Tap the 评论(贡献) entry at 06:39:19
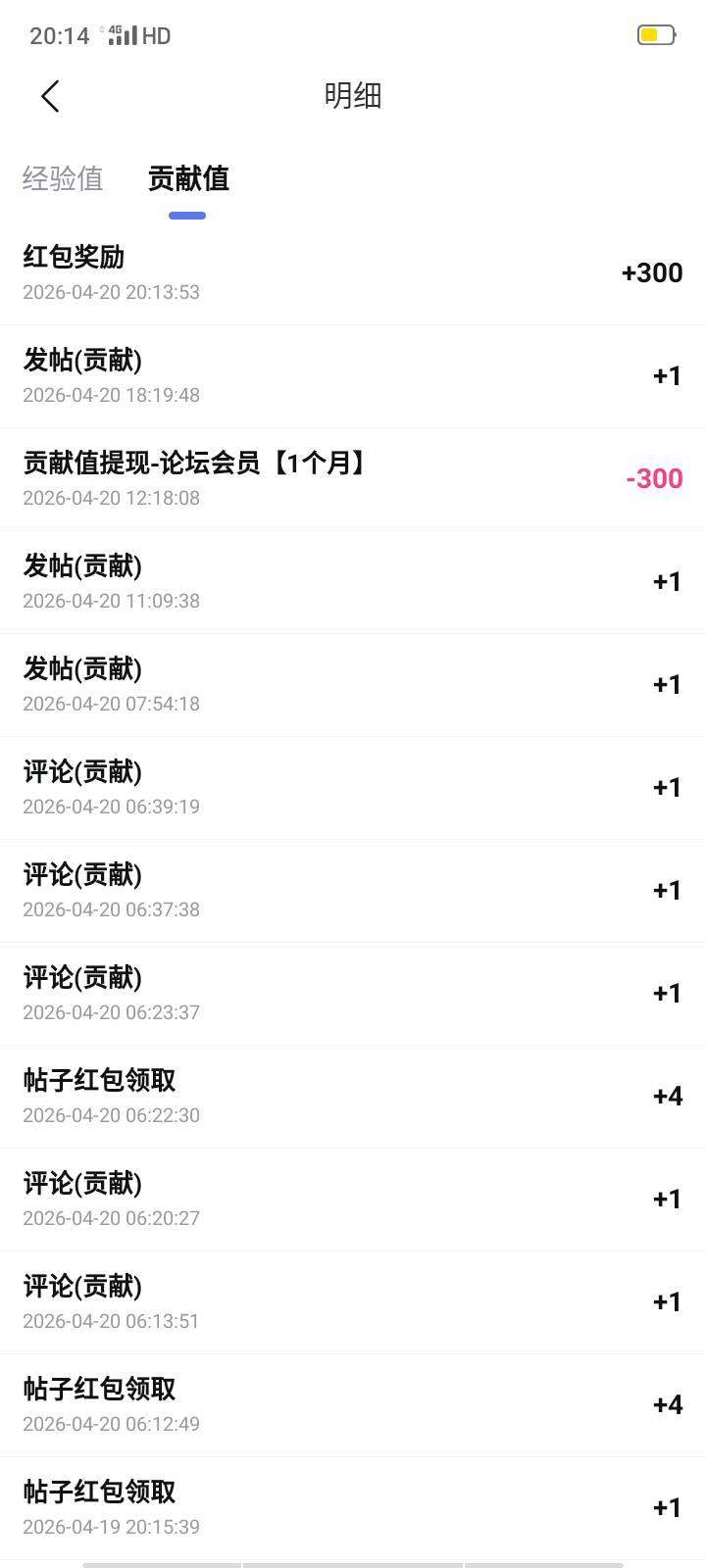 [353, 787]
